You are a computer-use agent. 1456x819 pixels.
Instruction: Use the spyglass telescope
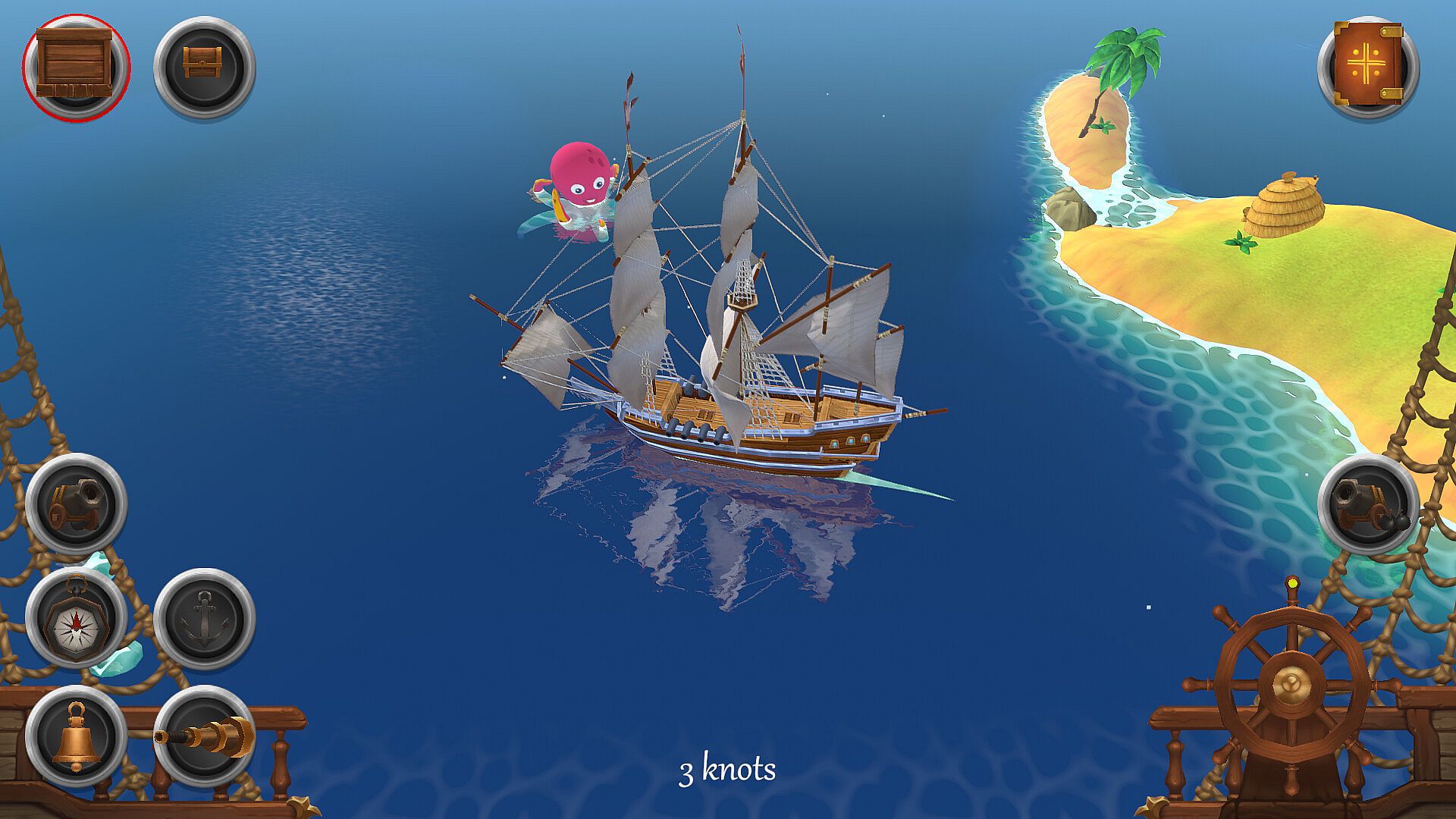[204, 736]
